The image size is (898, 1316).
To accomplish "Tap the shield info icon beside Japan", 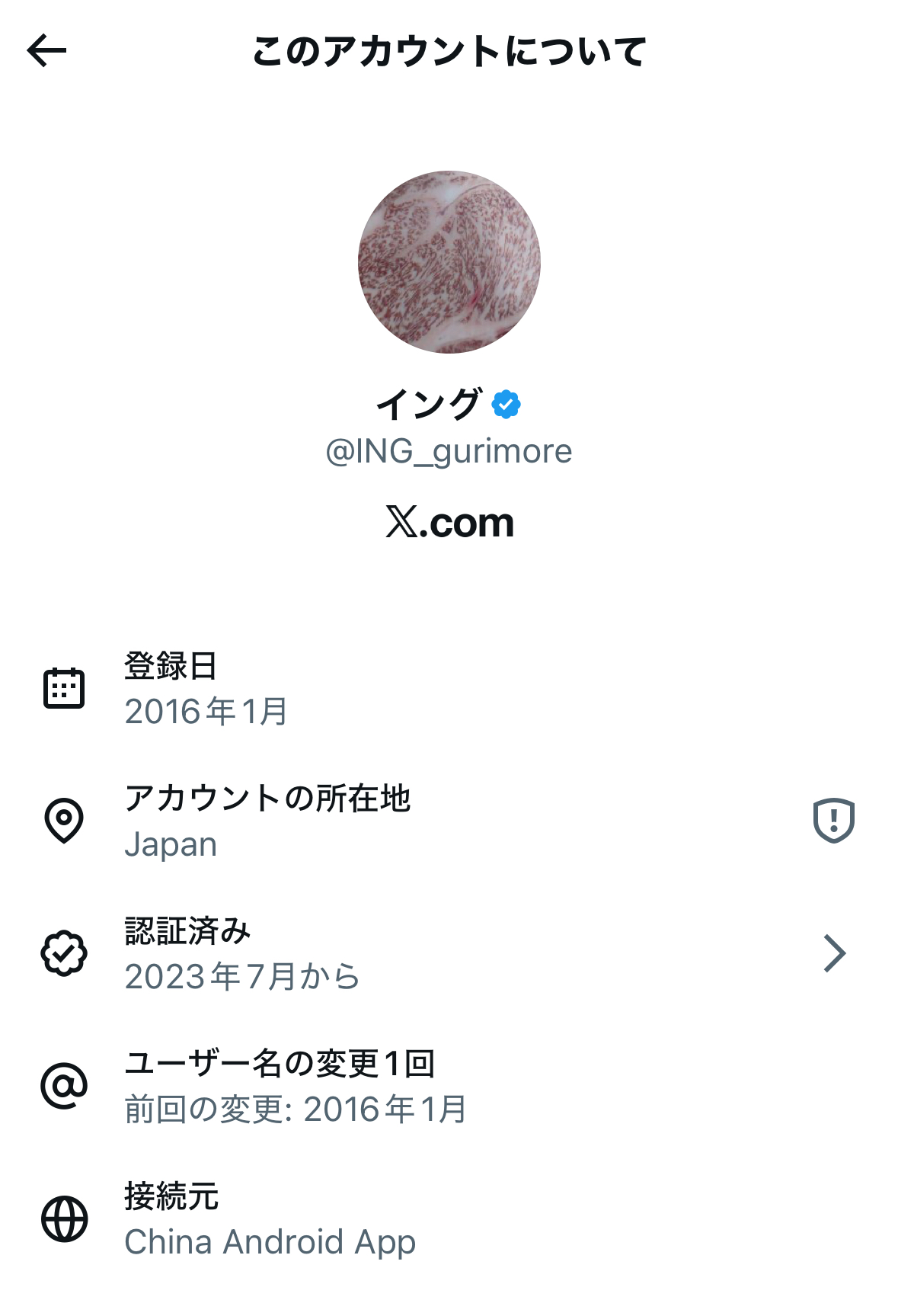I will coord(834,821).
